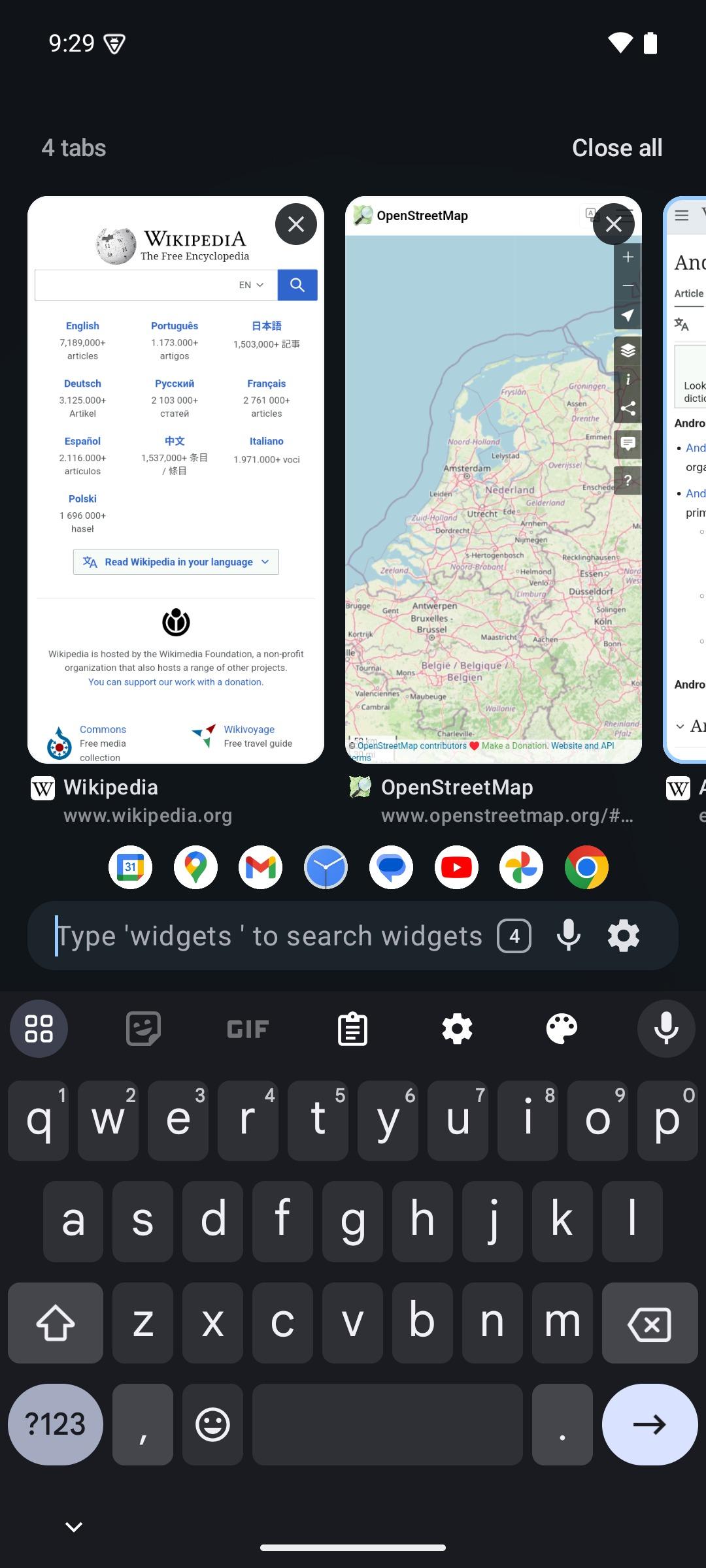The image size is (706, 1568).
Task: Open launcher settings gear in search bar
Action: click(624, 936)
